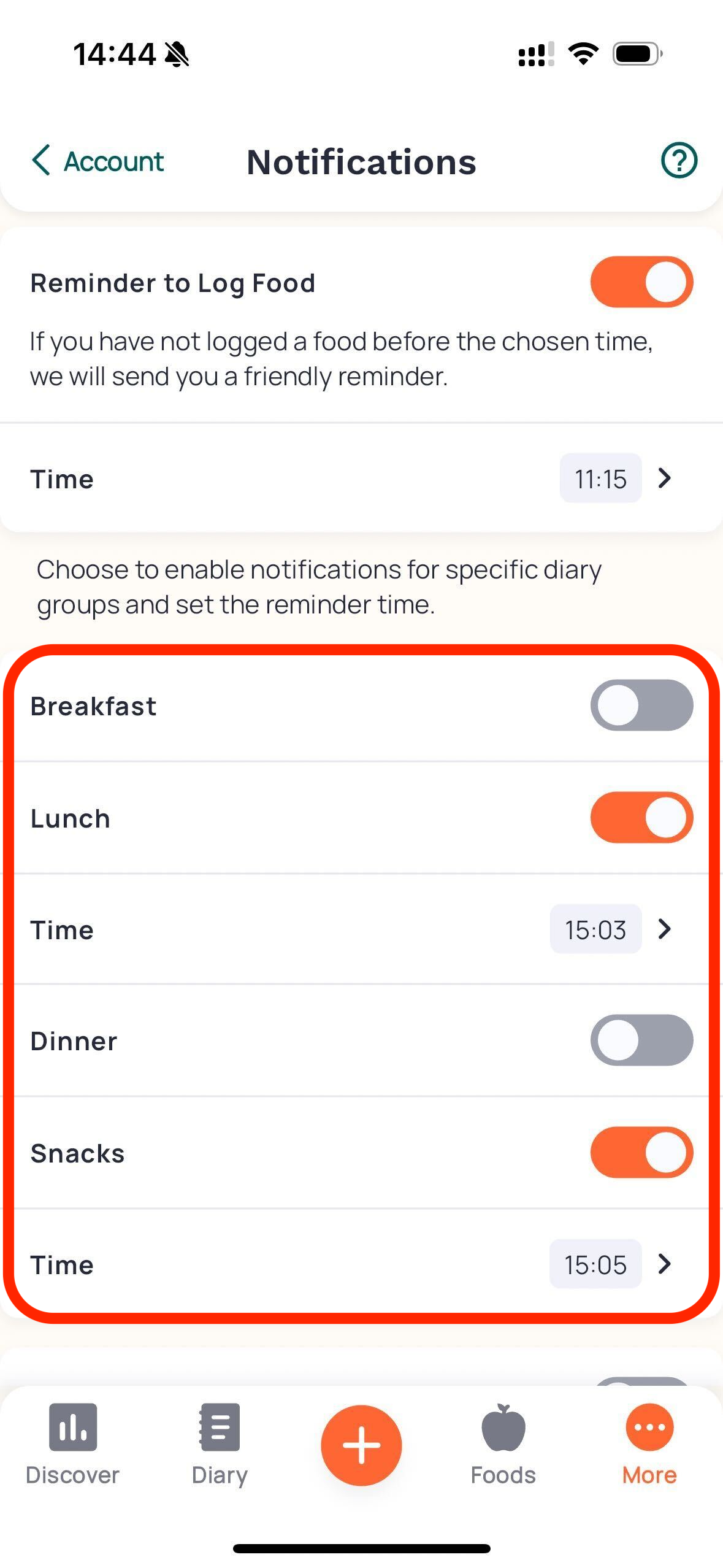Open the help question mark icon
Screen dimensions: 723x1568
pyautogui.click(x=679, y=161)
